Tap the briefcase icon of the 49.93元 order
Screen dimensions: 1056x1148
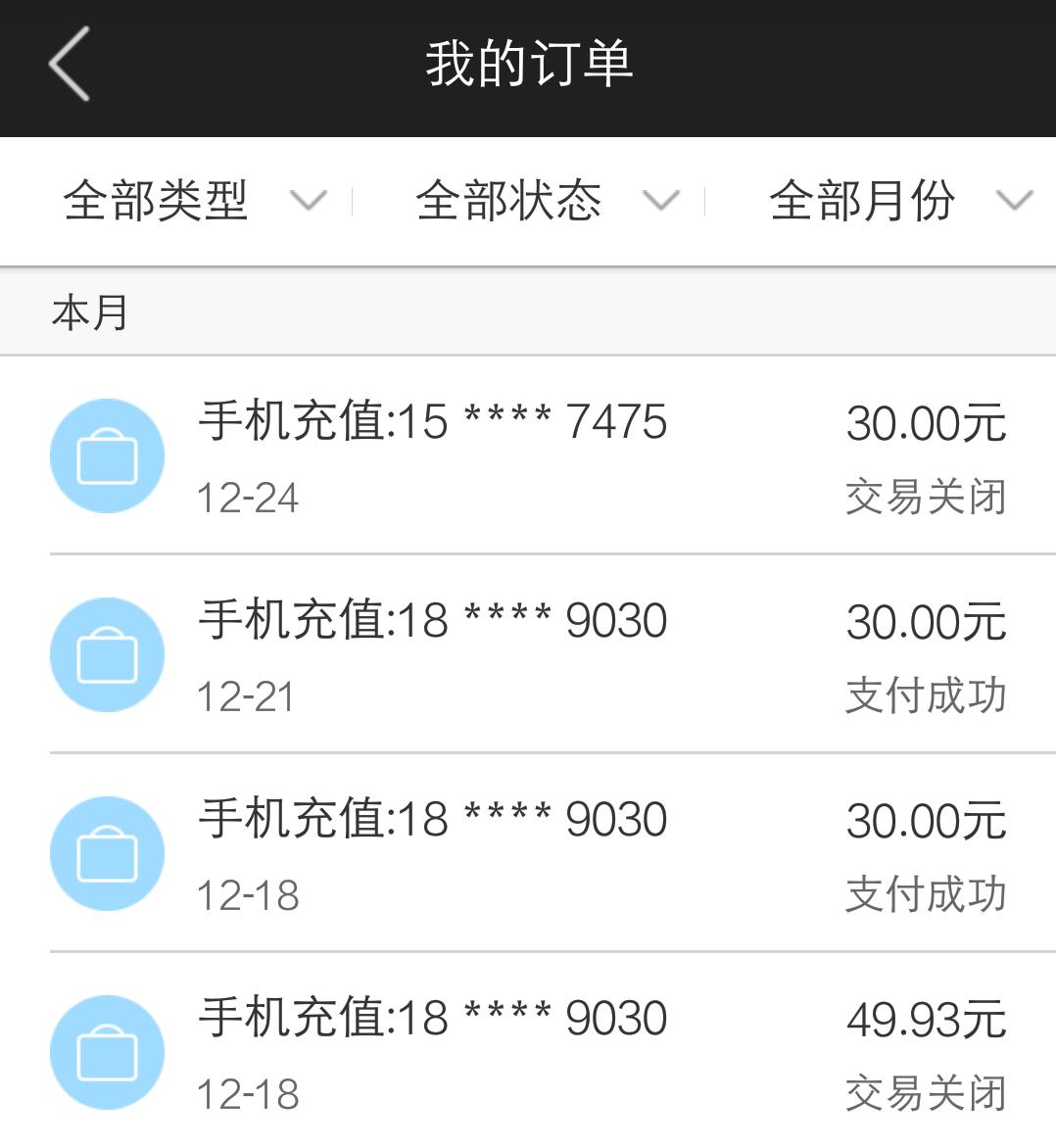click(x=107, y=1049)
